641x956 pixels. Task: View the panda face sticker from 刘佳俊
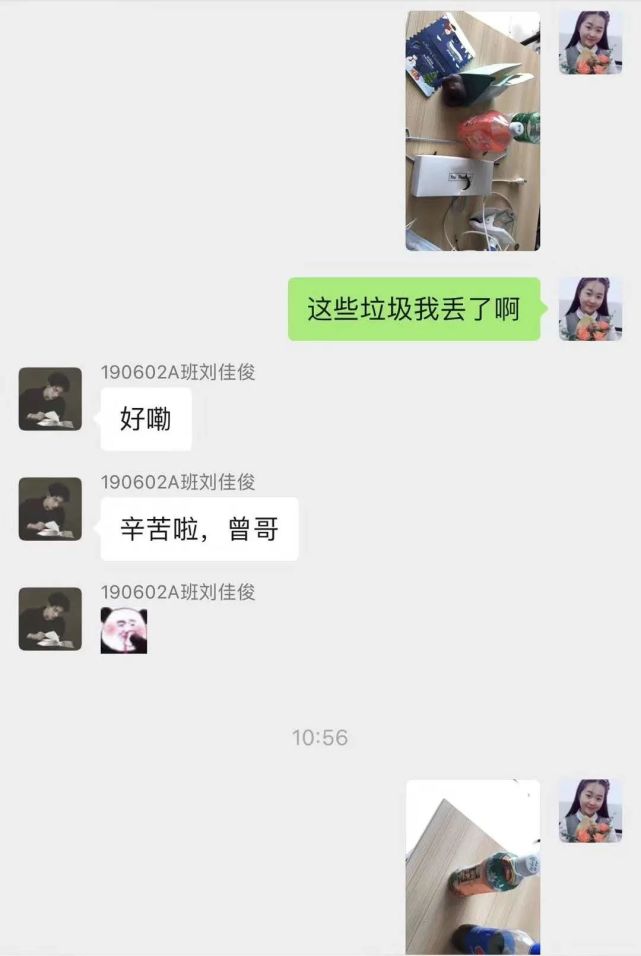(x=124, y=631)
